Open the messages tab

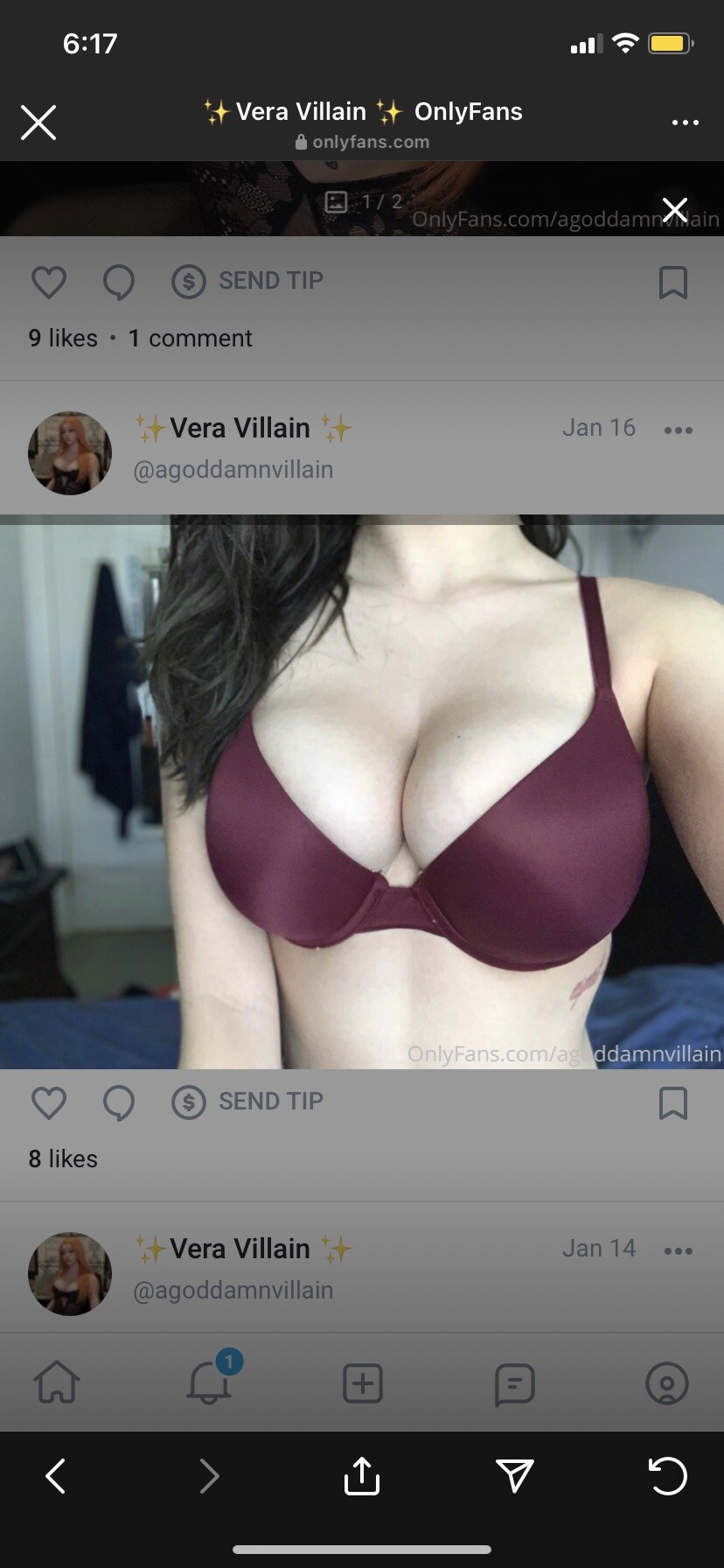point(514,1384)
